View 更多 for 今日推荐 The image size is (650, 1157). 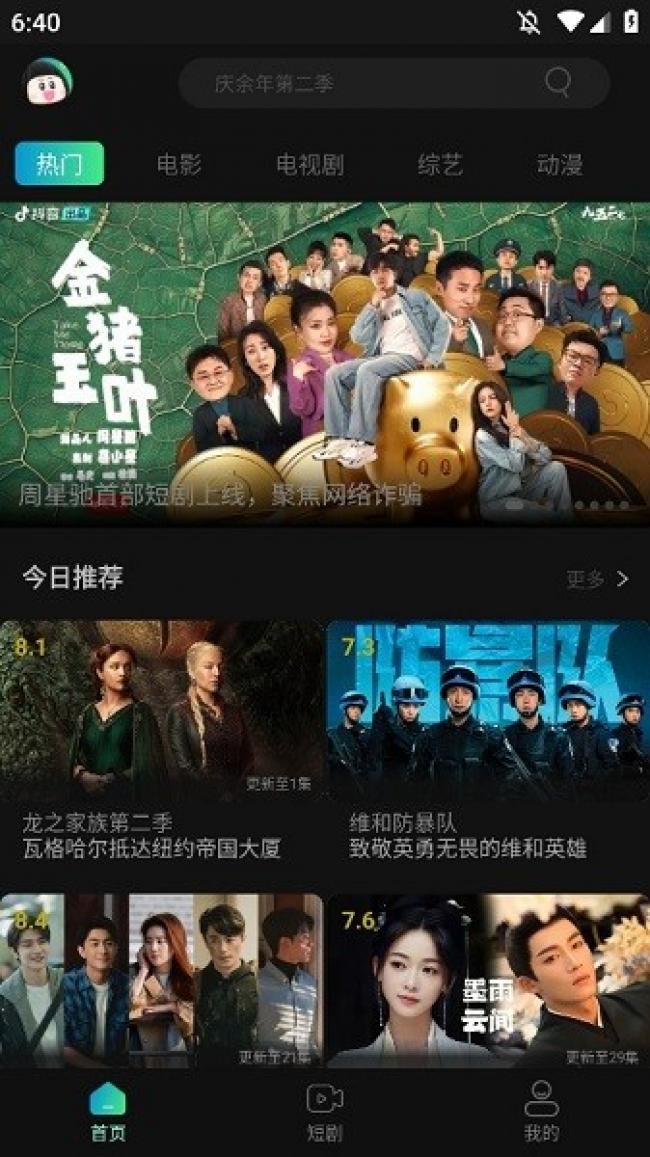point(597,579)
